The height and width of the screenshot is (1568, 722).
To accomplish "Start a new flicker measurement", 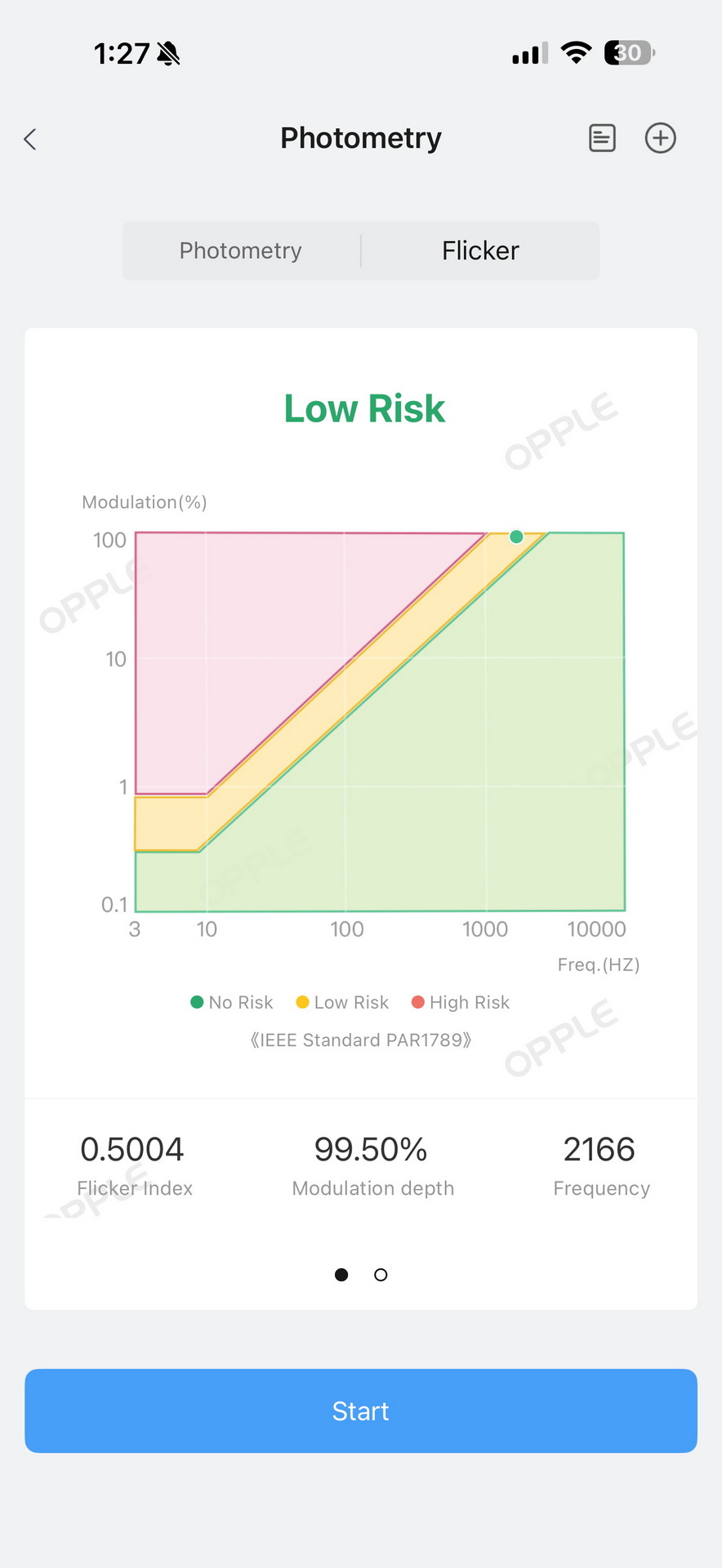I will [361, 1411].
